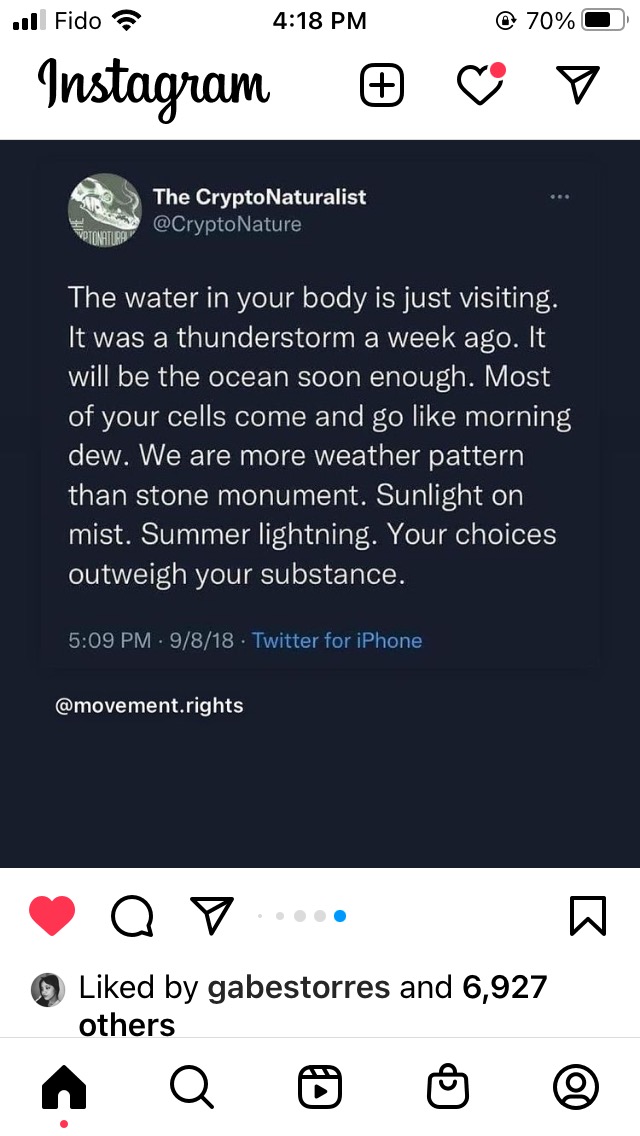This screenshot has height=1136, width=640.
Task: Tap the carousel page indicator dots
Action: click(300, 915)
